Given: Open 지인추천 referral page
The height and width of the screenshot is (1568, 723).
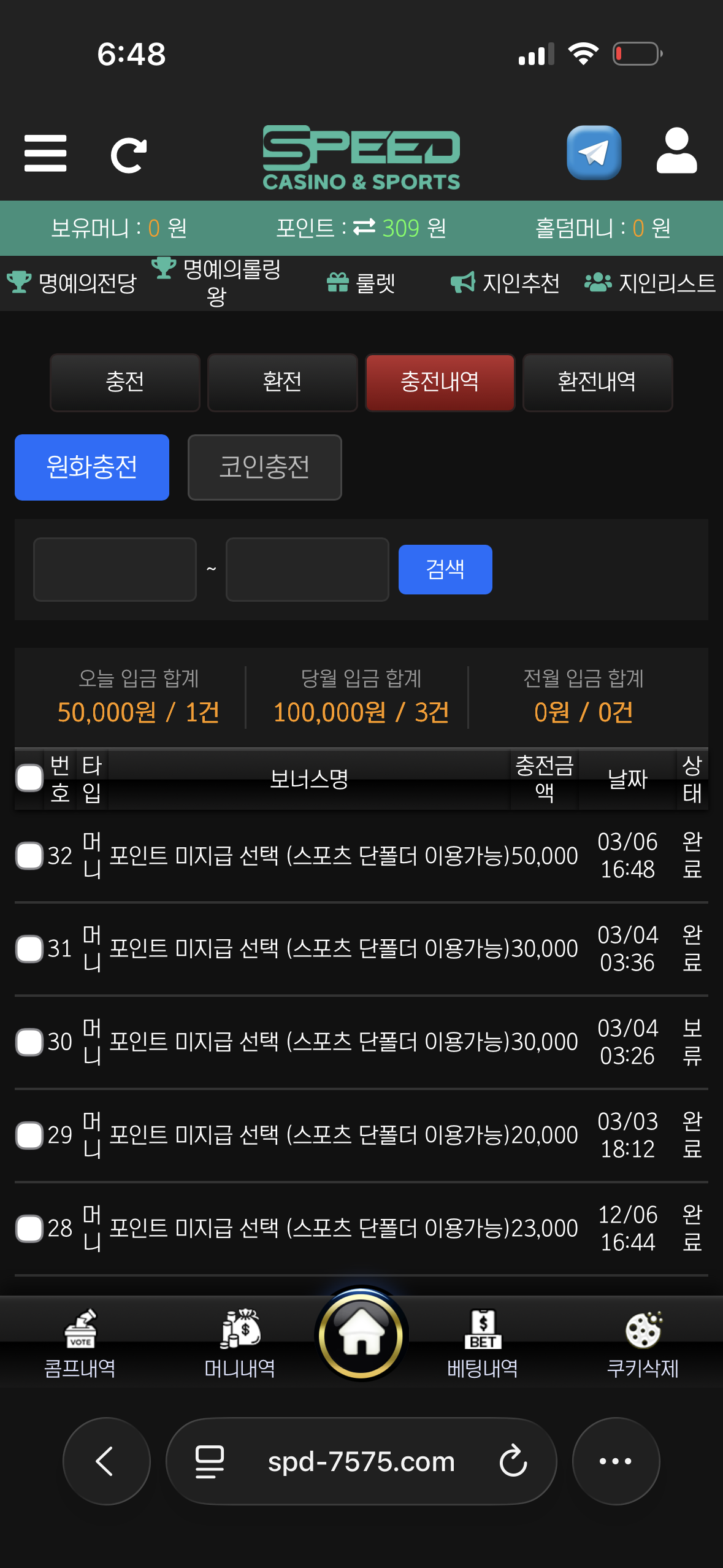Looking at the screenshot, I should coord(505,283).
